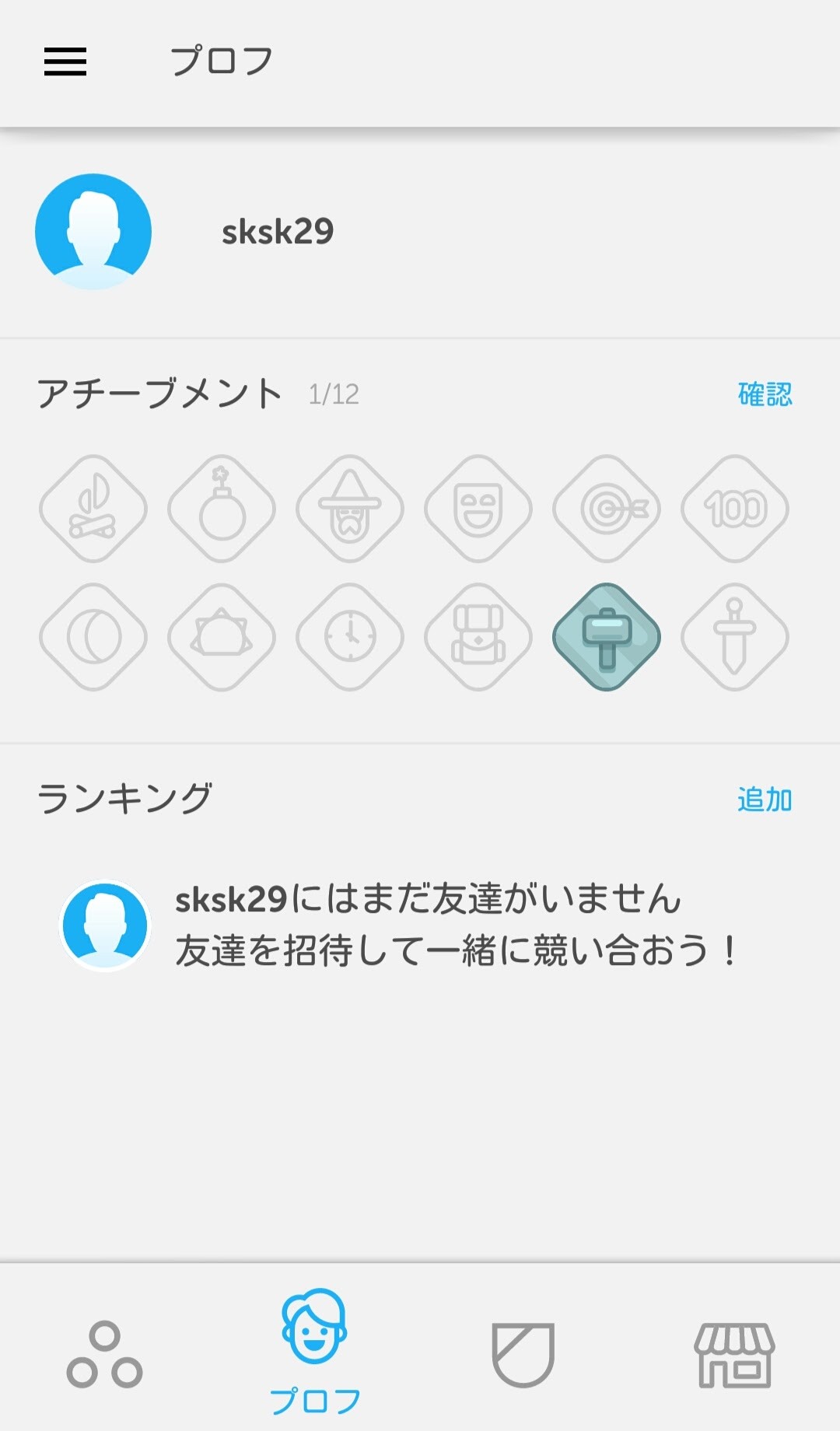
Task: Tap 追加 to add friends to ranking
Action: [765, 799]
